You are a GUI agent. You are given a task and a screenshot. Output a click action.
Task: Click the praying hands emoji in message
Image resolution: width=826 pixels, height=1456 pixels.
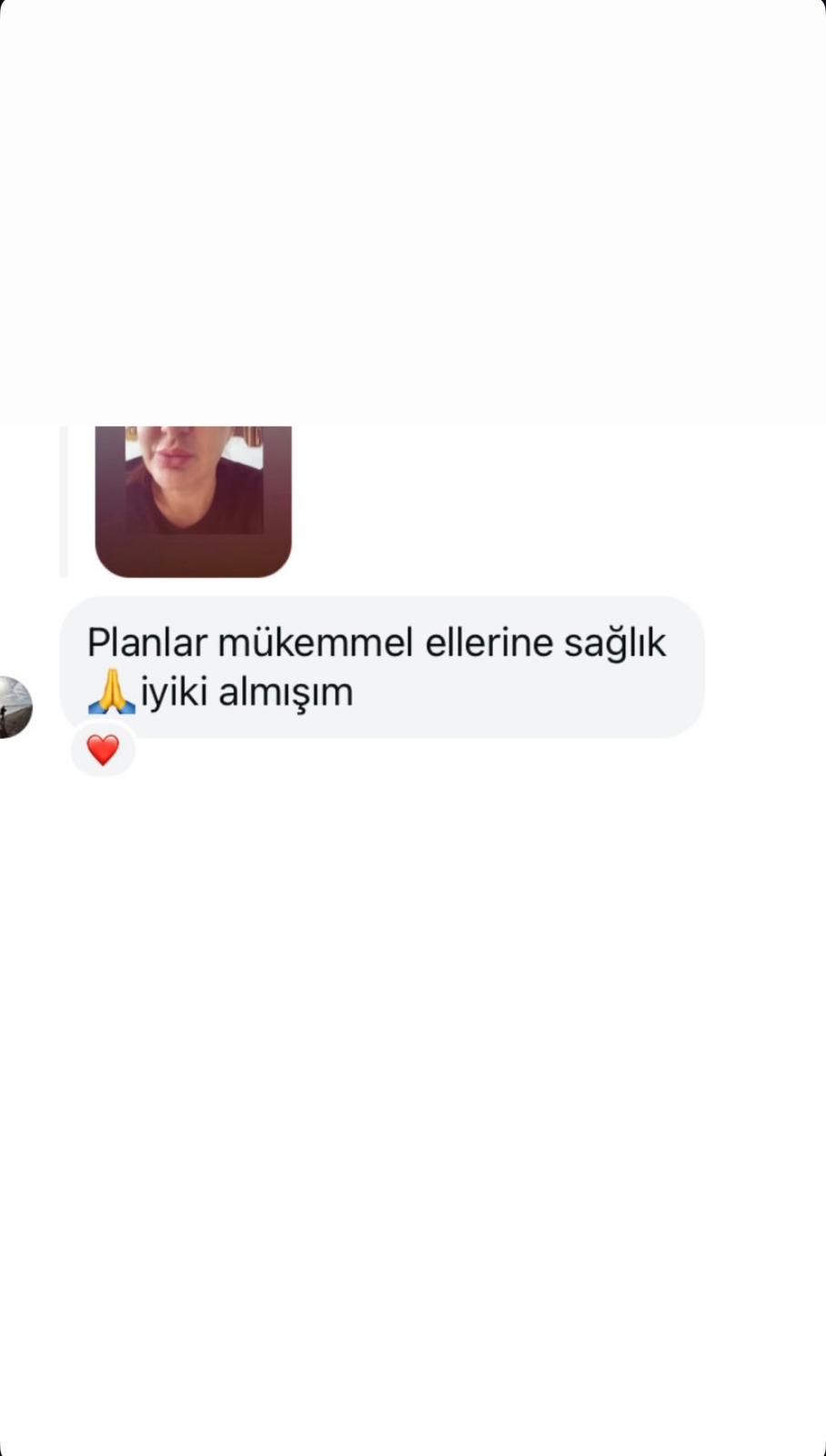click(109, 692)
